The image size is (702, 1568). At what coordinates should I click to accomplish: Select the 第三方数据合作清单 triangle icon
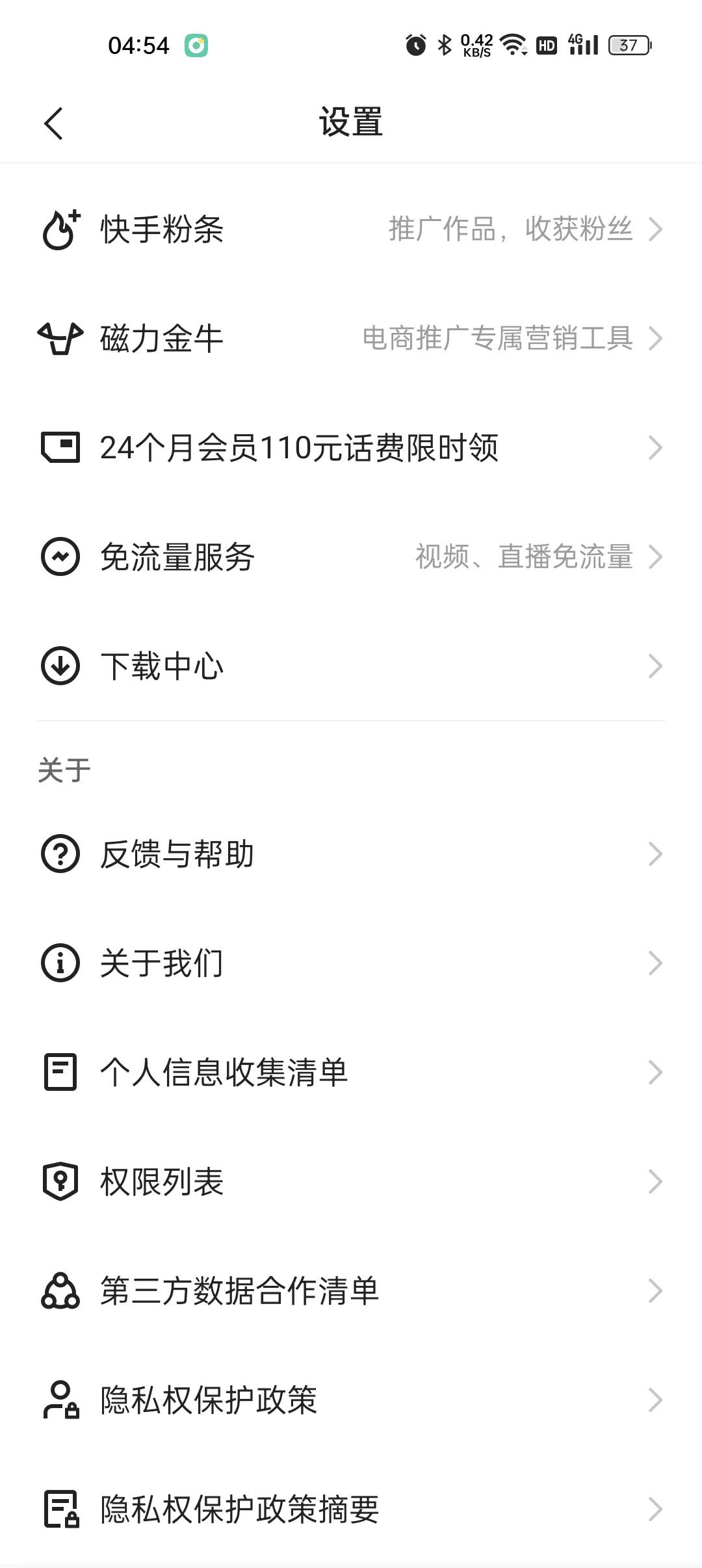click(59, 1291)
